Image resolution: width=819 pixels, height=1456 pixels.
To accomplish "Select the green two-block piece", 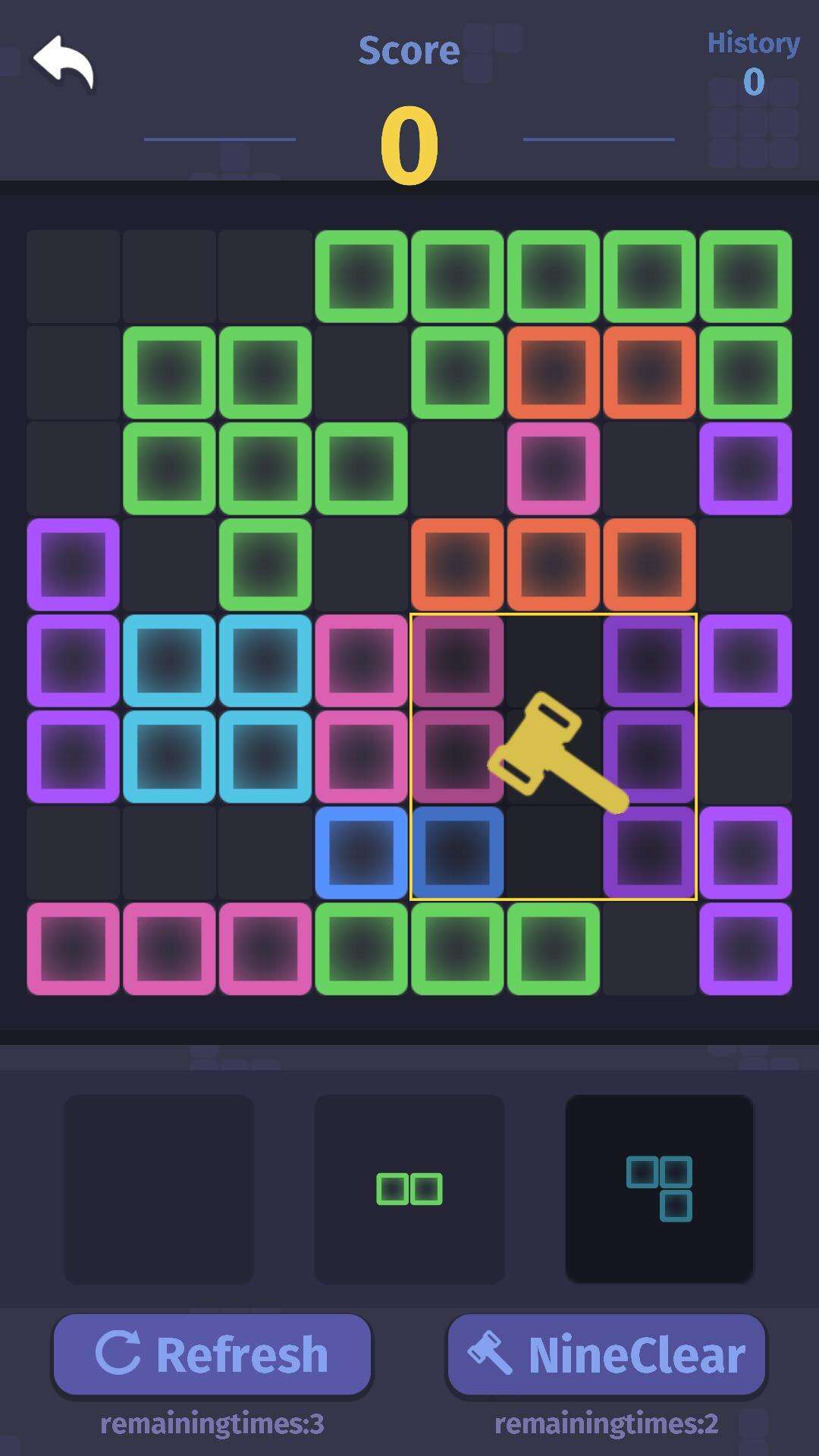I will tap(409, 1189).
